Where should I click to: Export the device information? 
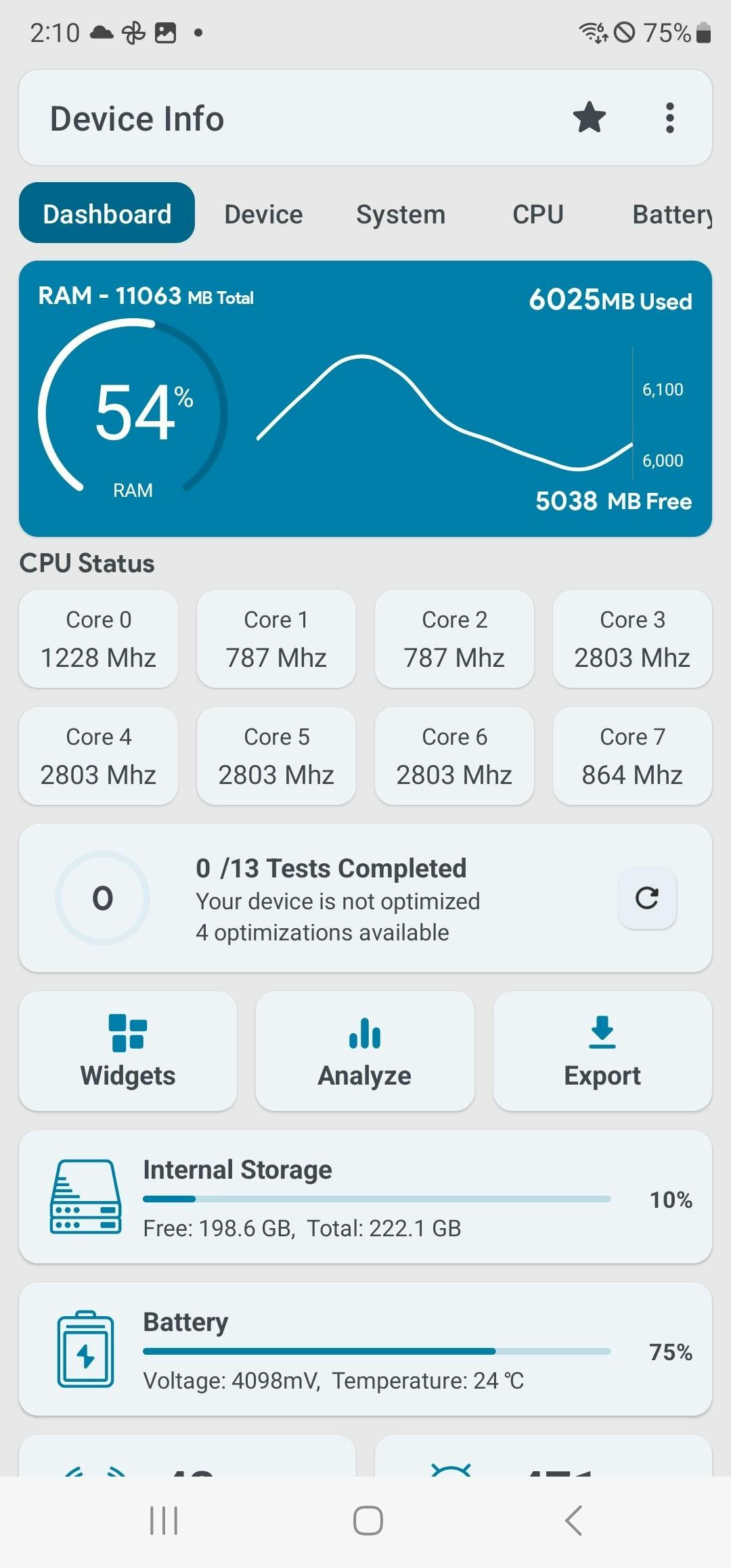click(602, 1051)
